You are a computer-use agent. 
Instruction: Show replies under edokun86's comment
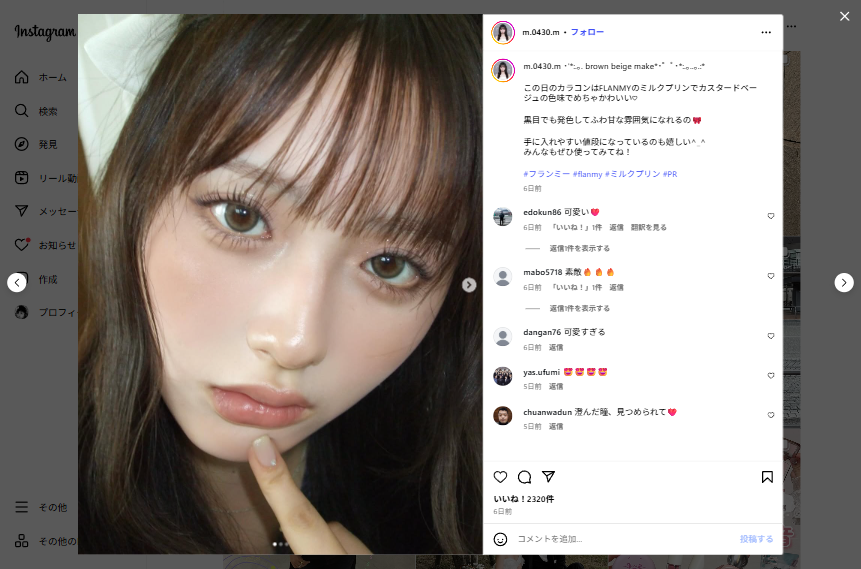(579, 248)
